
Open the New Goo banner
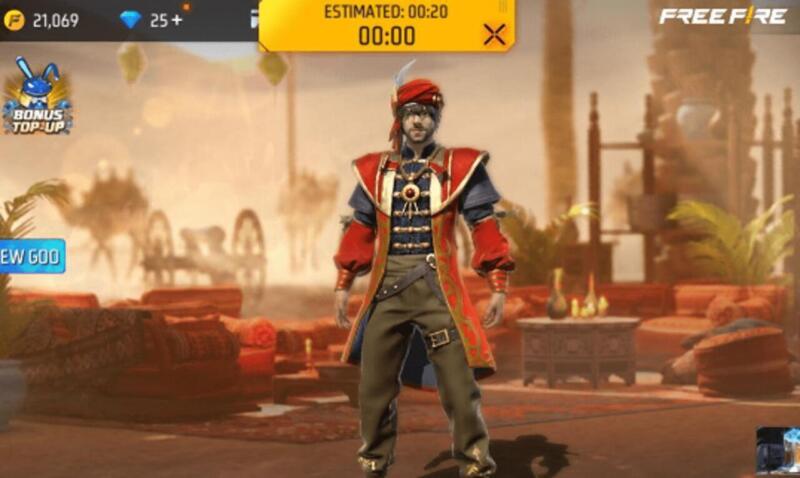point(32,255)
